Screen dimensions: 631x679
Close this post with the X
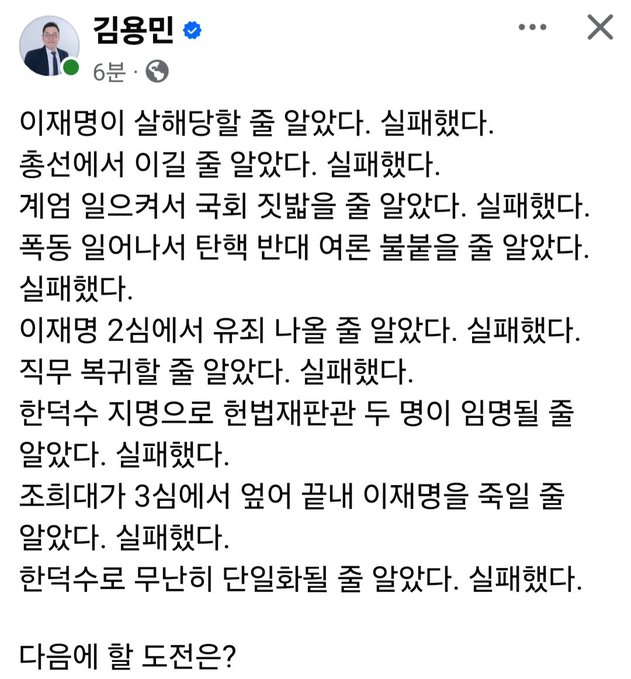599,28
